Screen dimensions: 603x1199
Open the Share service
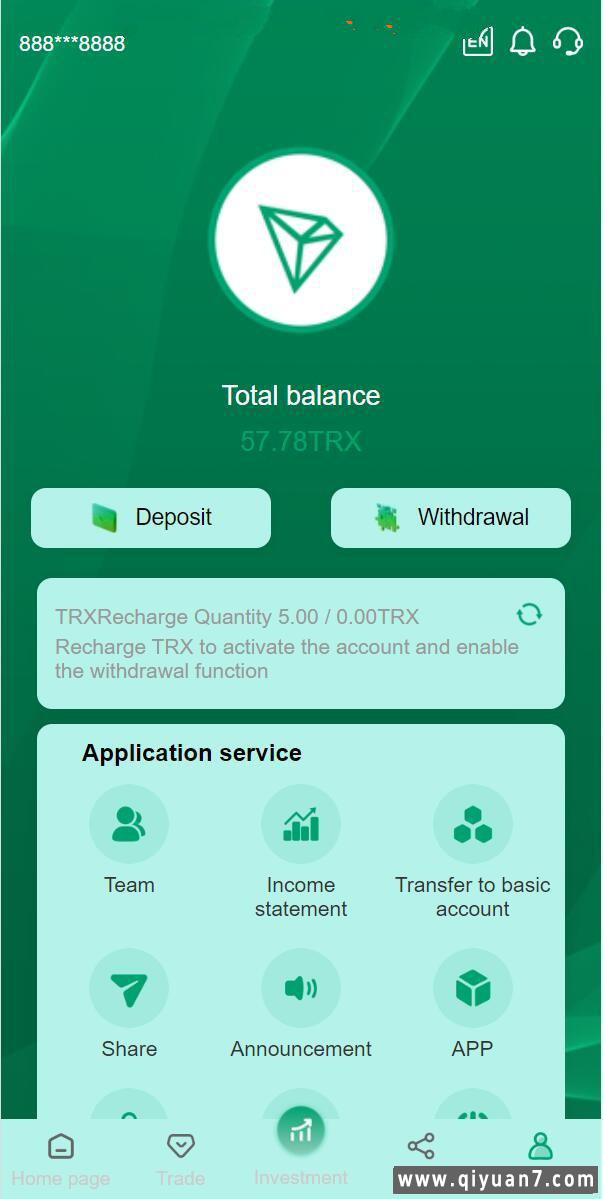[x=129, y=988]
